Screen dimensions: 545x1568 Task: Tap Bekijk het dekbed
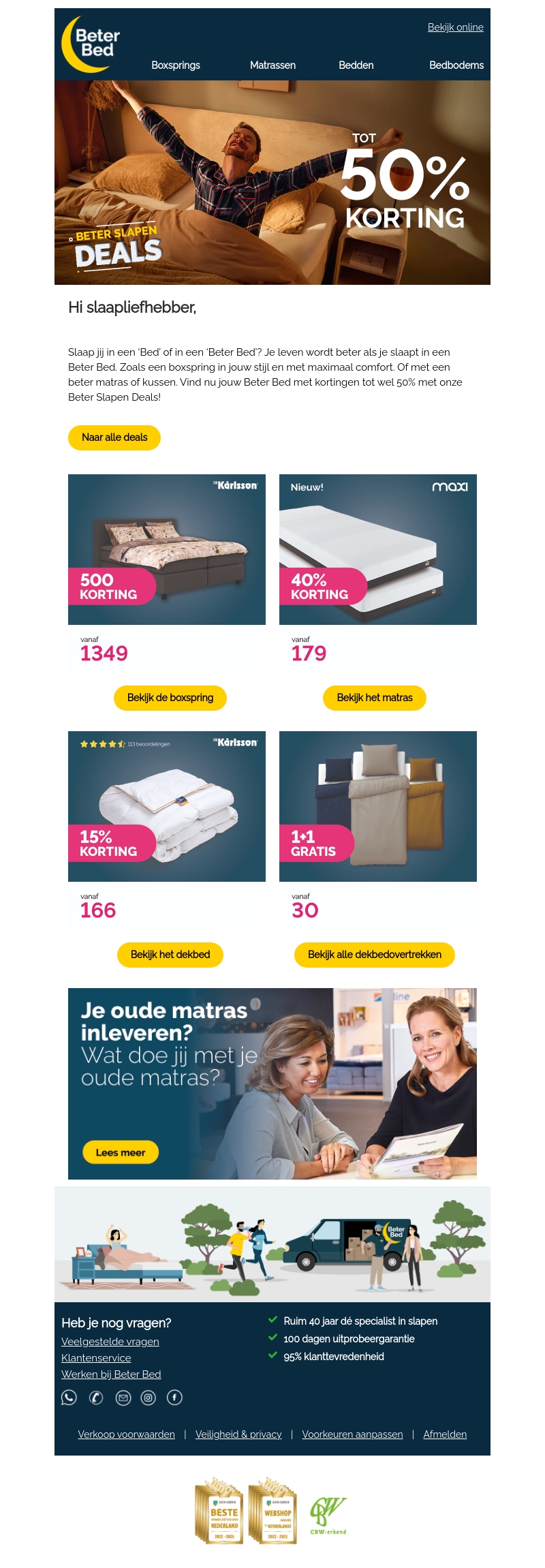[x=170, y=955]
